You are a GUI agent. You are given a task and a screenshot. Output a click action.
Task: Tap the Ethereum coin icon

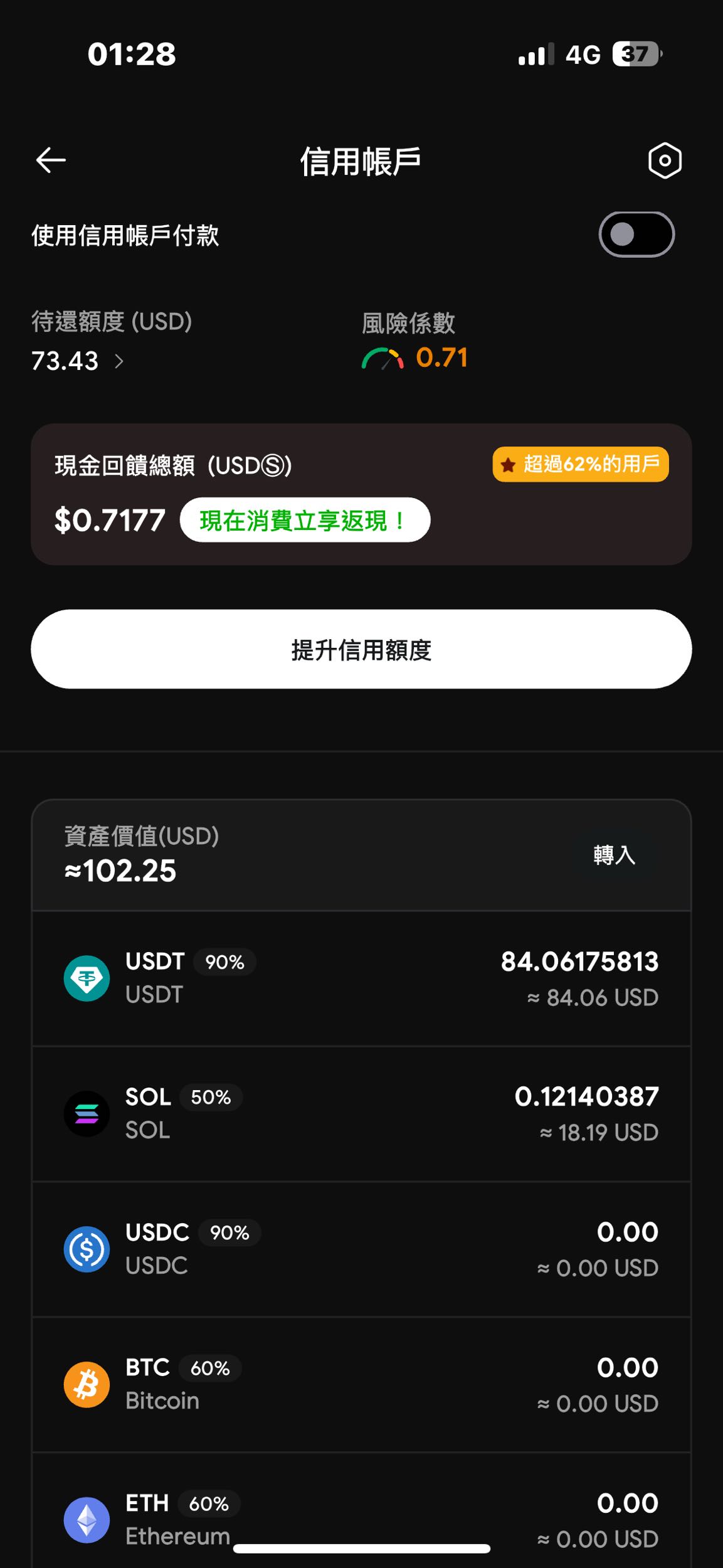point(87,1519)
